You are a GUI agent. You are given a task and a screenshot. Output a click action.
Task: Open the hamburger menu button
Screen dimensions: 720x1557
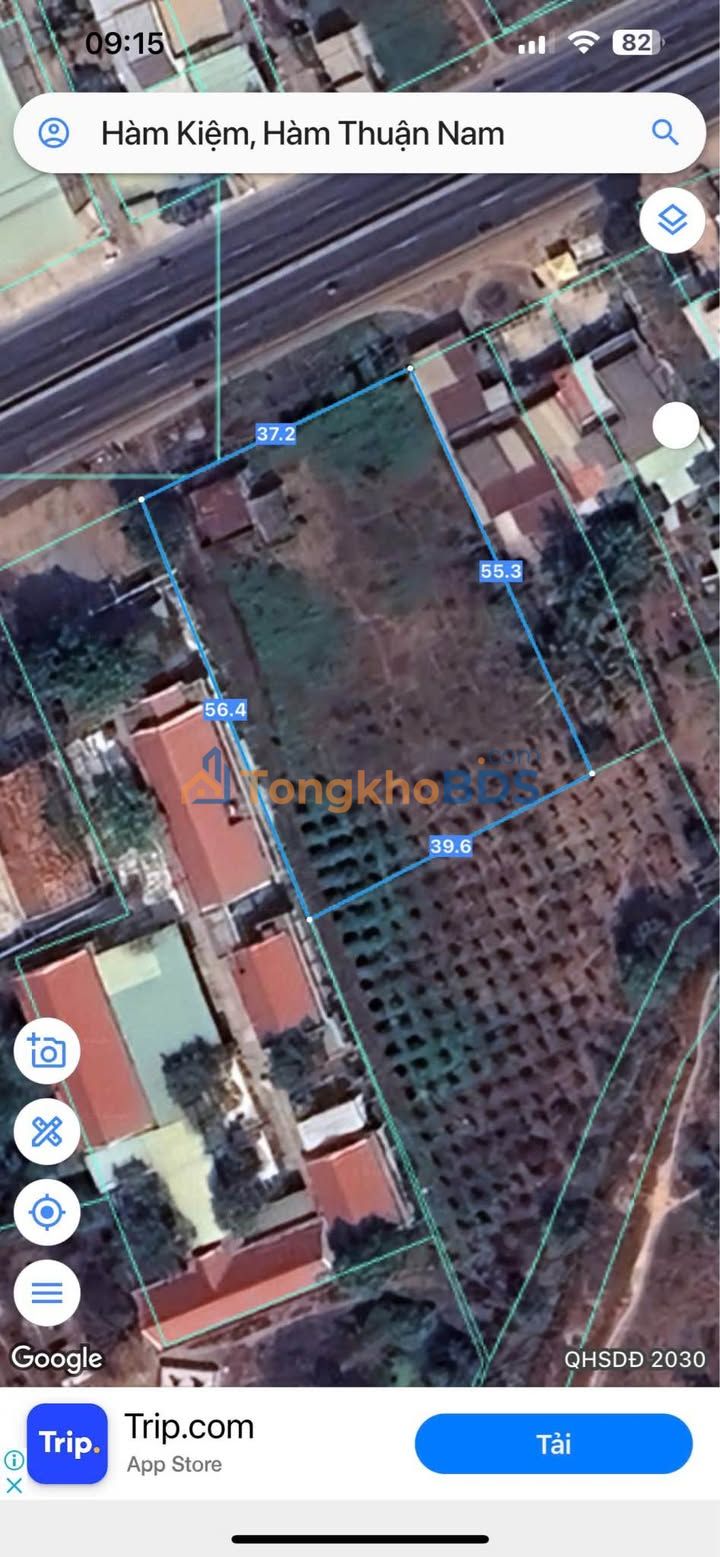click(47, 1293)
